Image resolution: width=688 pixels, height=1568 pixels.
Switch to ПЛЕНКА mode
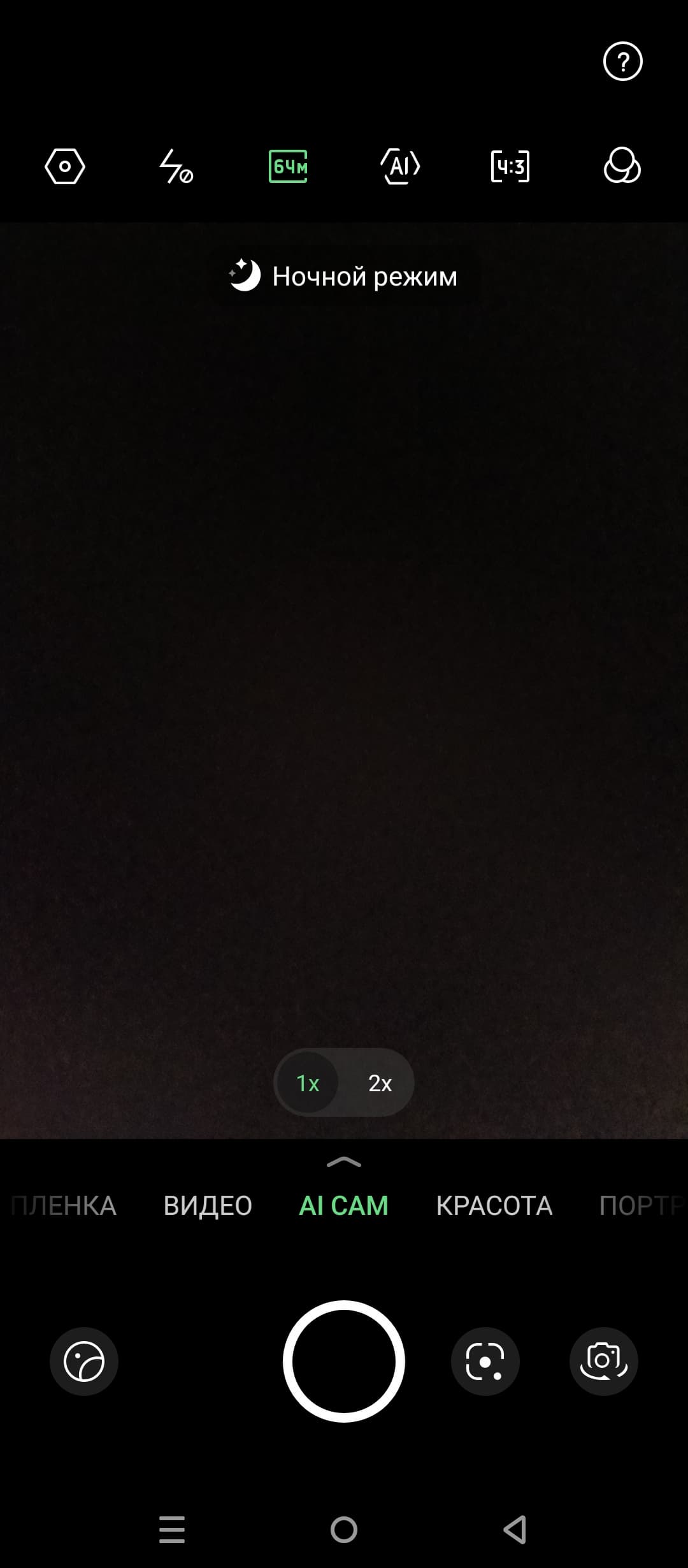(x=64, y=1205)
